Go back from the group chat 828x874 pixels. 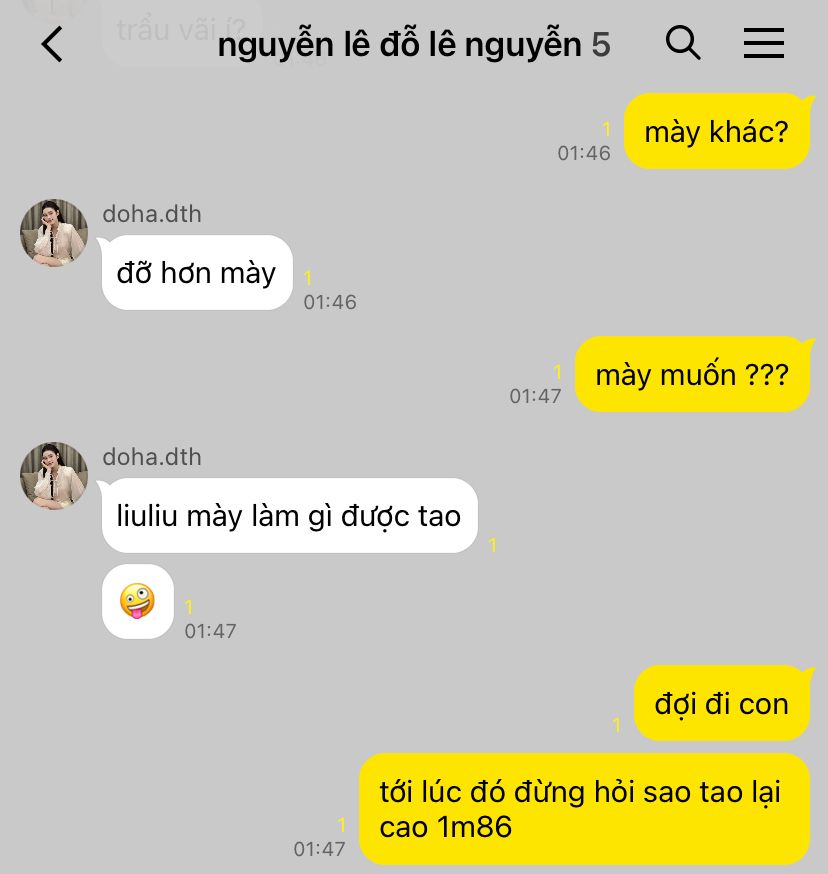point(52,44)
